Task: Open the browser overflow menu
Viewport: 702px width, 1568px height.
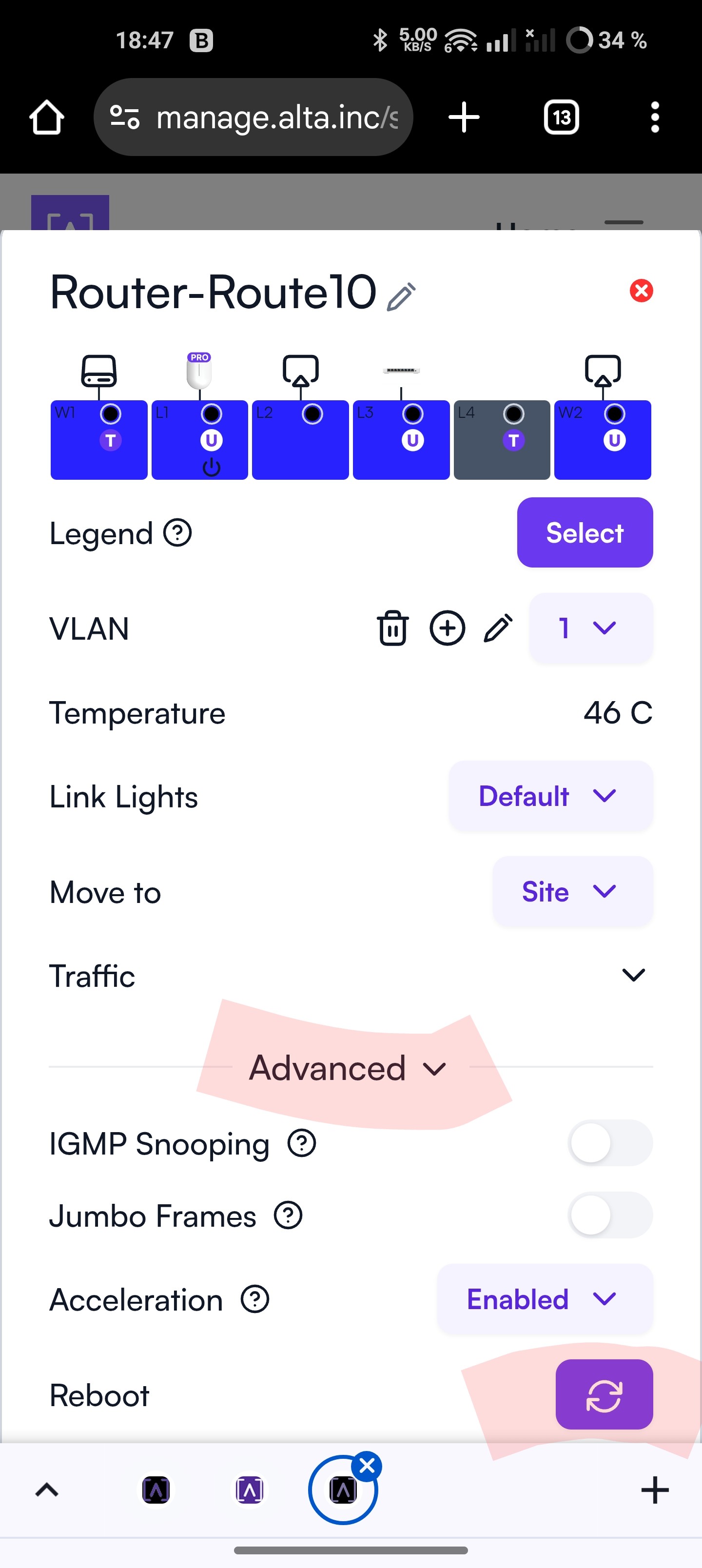Action: pyautogui.click(x=655, y=117)
